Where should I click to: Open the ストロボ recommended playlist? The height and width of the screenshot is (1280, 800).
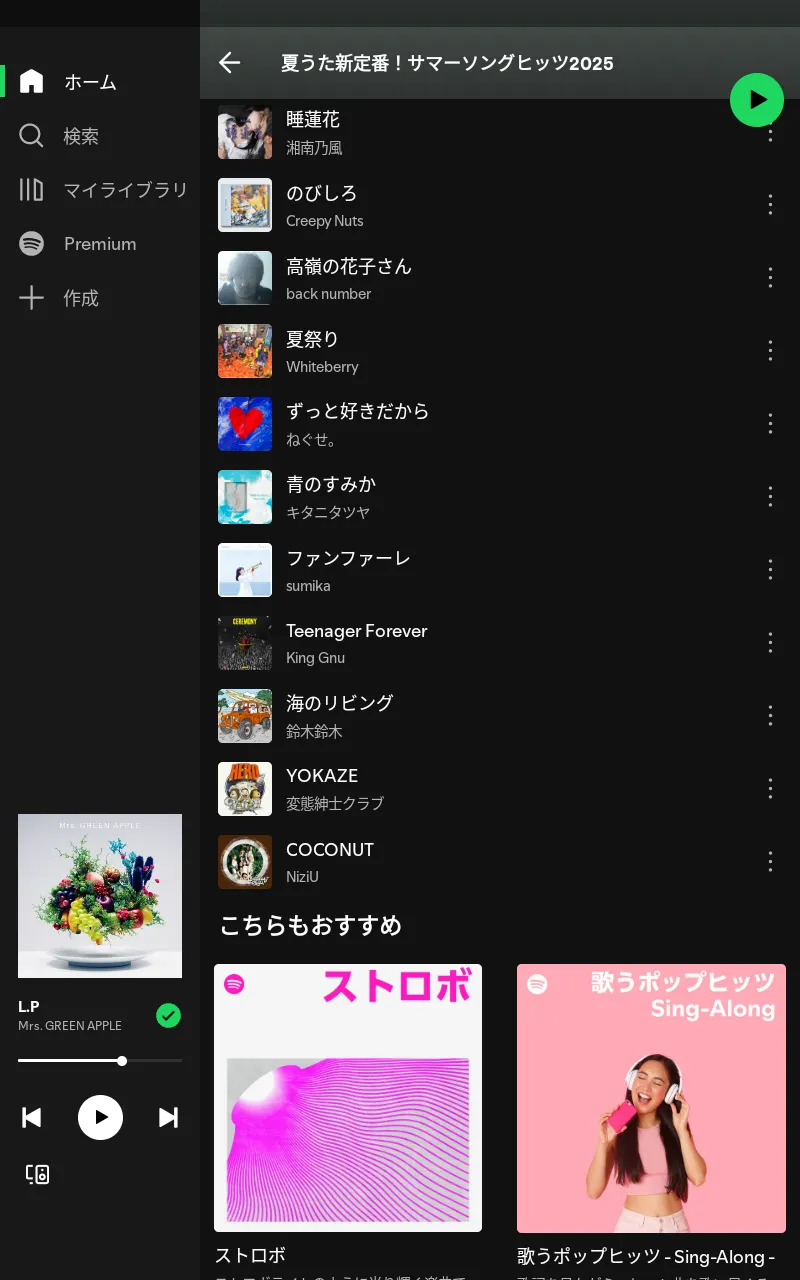click(348, 1098)
